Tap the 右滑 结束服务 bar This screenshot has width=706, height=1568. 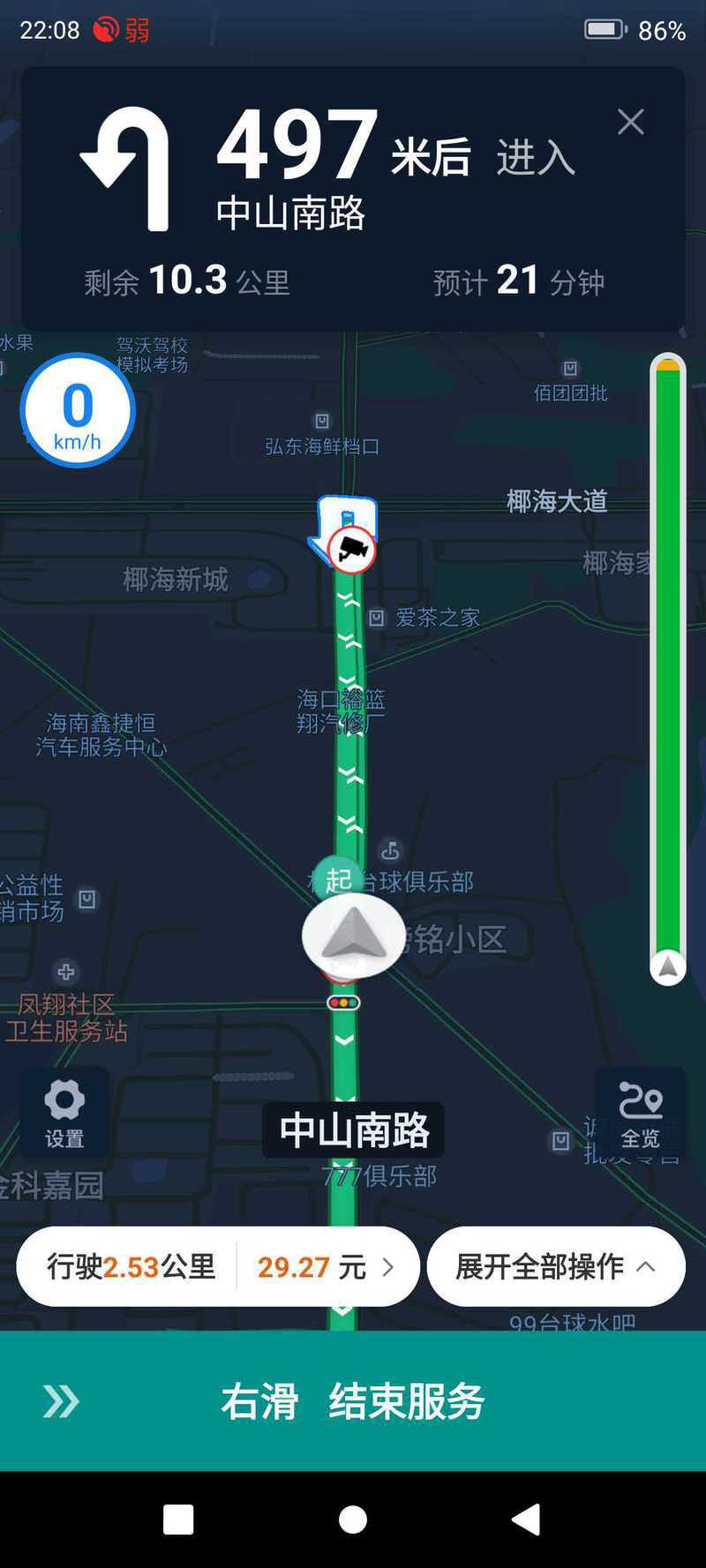click(x=353, y=1400)
